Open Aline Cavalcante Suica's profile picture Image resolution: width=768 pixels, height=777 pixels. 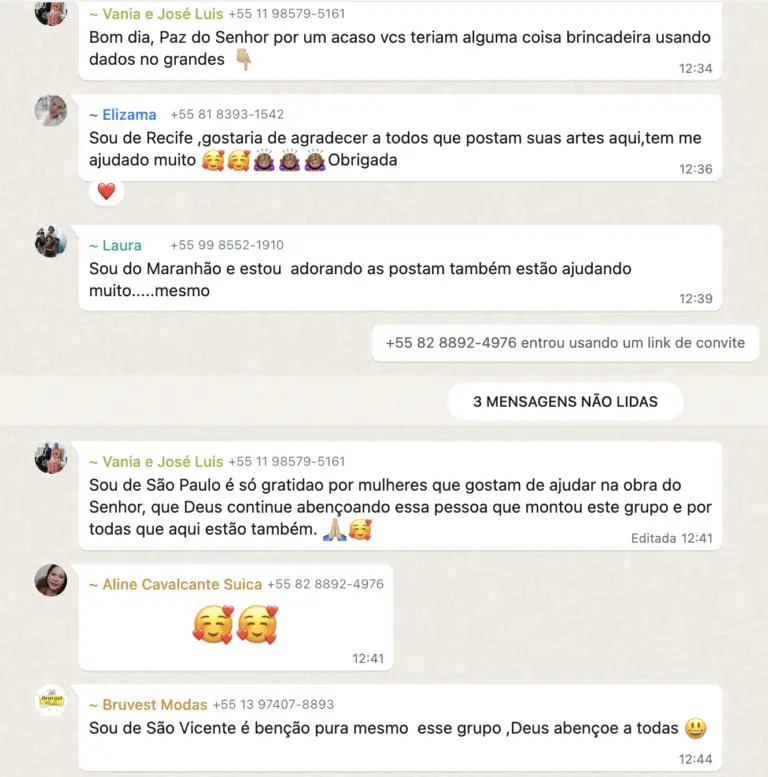50,580
